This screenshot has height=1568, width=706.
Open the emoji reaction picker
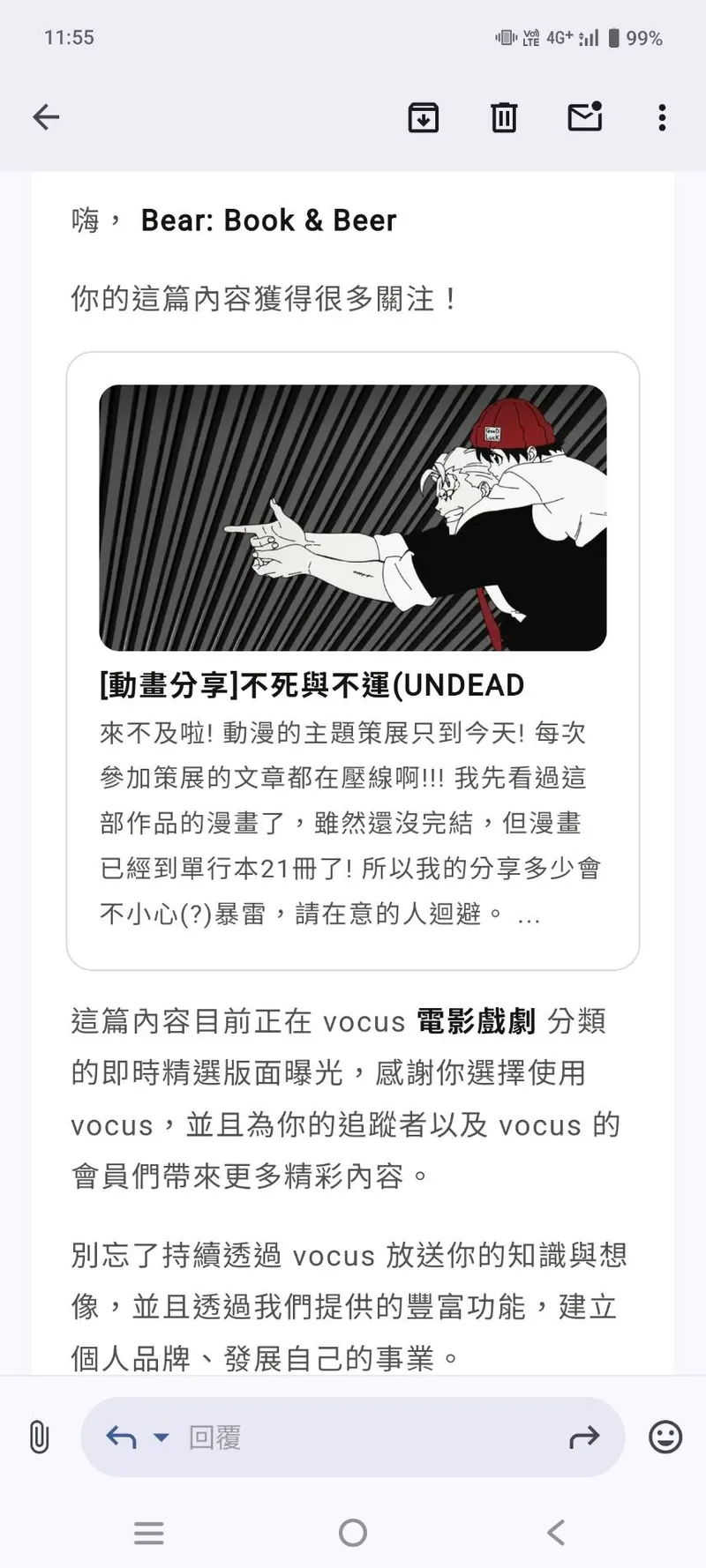[665, 1437]
